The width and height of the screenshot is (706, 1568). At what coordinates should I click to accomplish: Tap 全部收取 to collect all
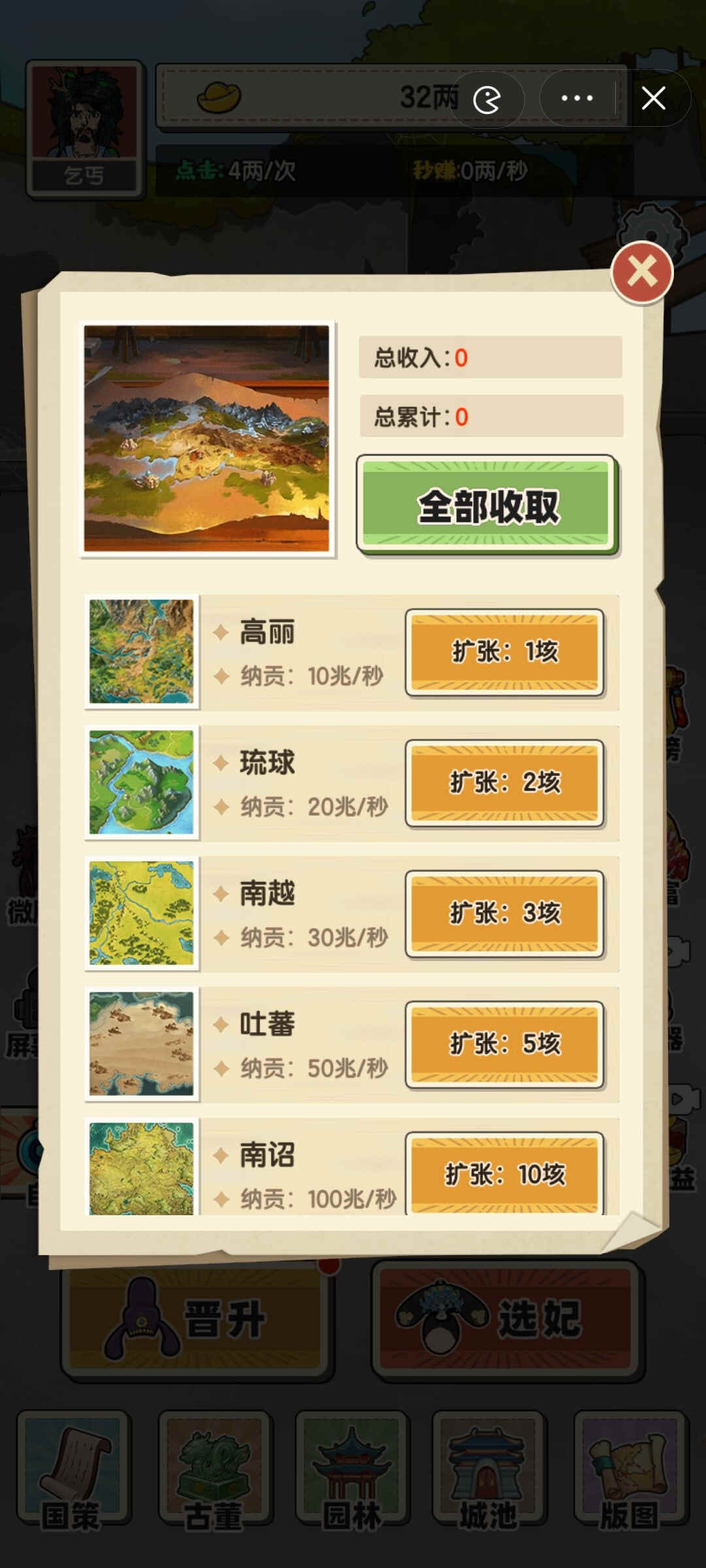tap(487, 506)
